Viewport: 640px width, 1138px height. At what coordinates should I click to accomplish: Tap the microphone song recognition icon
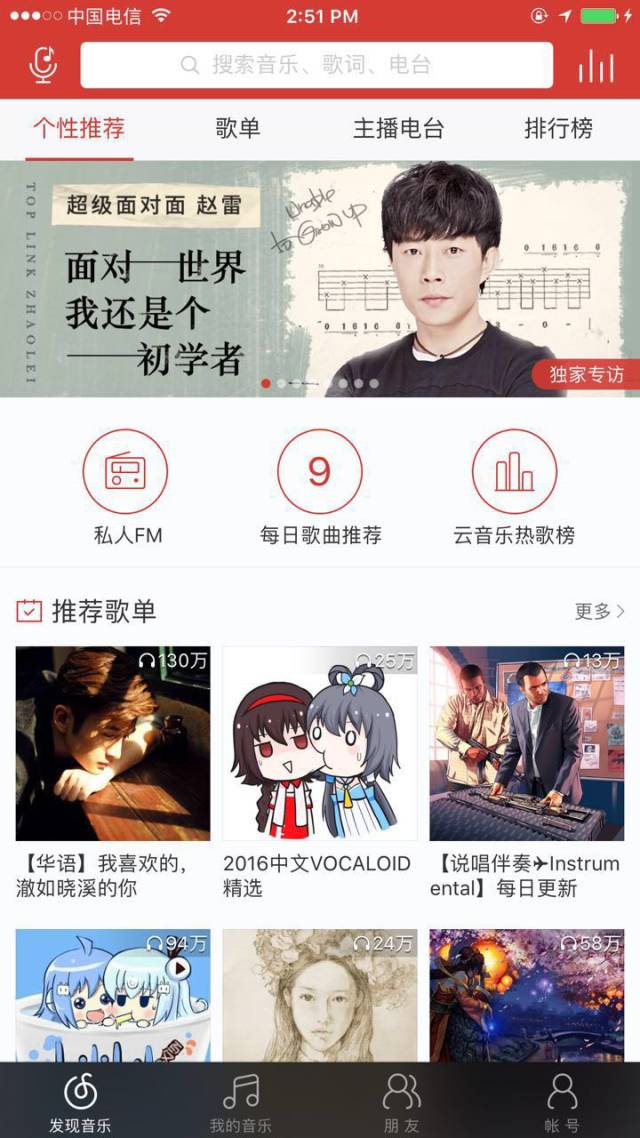point(43,65)
